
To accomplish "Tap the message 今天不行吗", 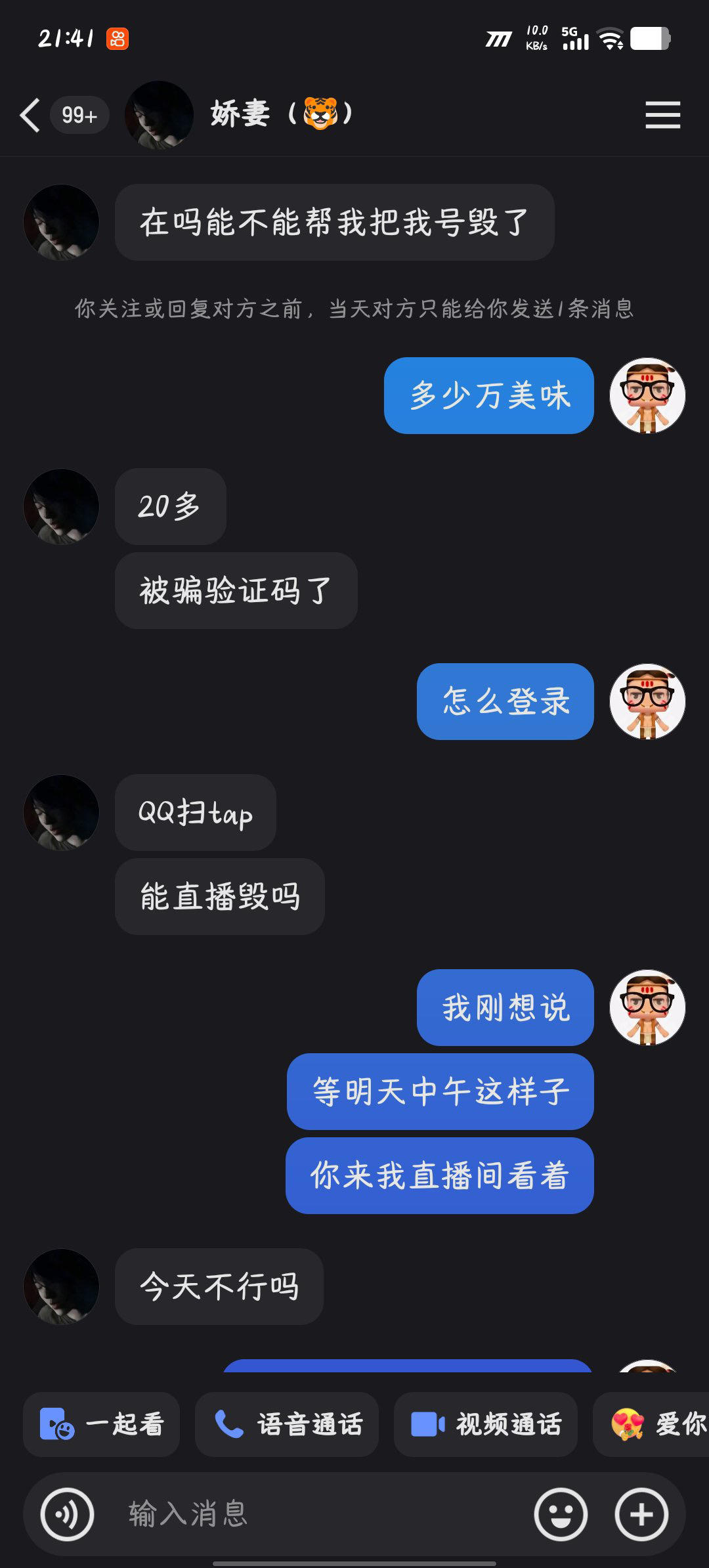I will (219, 1287).
